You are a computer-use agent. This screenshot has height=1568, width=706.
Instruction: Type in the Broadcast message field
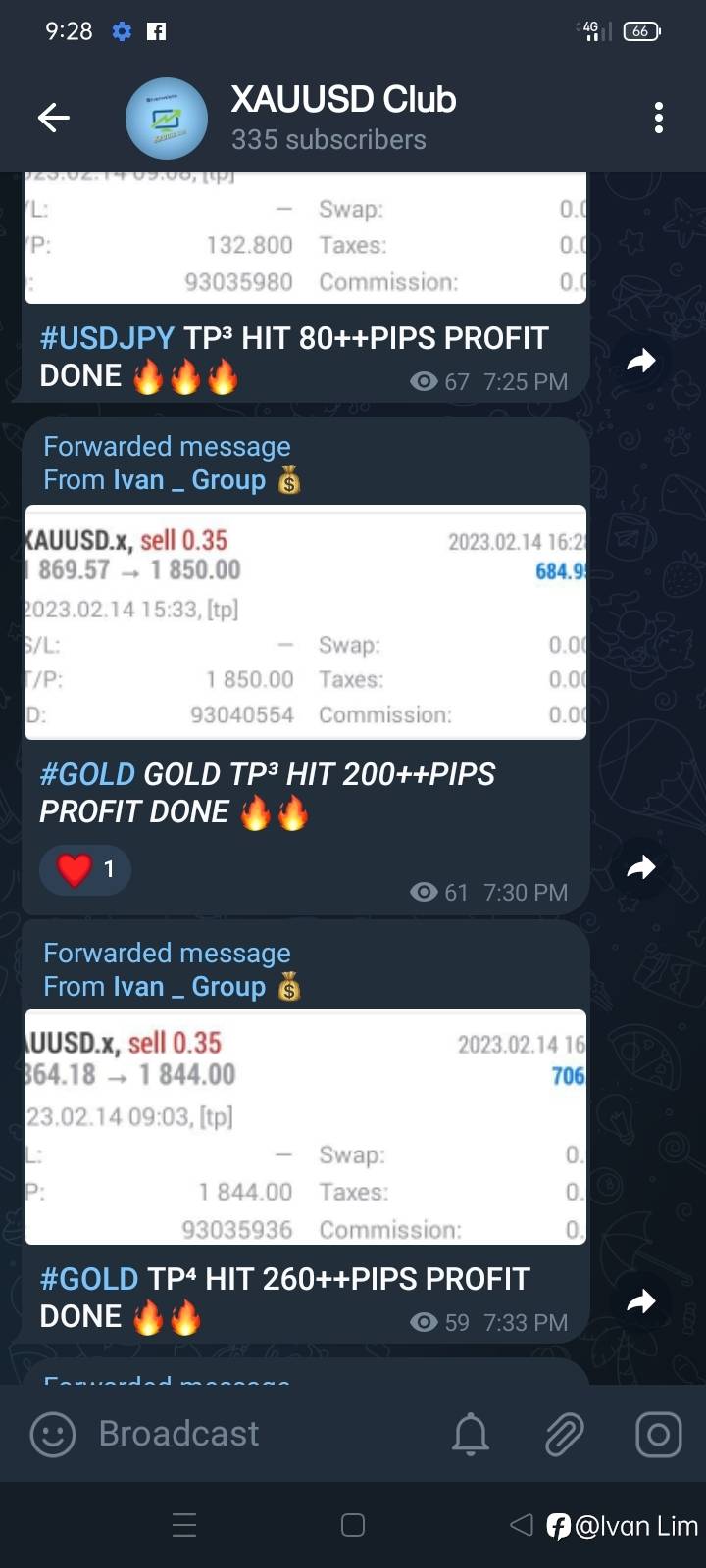click(x=255, y=1435)
